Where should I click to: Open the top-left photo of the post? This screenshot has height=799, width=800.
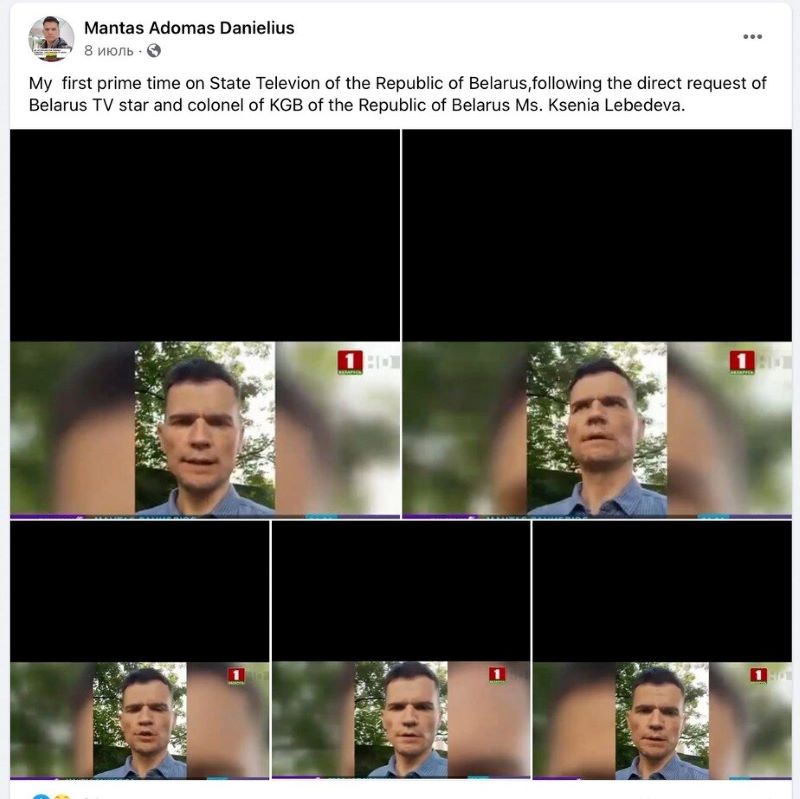point(205,323)
